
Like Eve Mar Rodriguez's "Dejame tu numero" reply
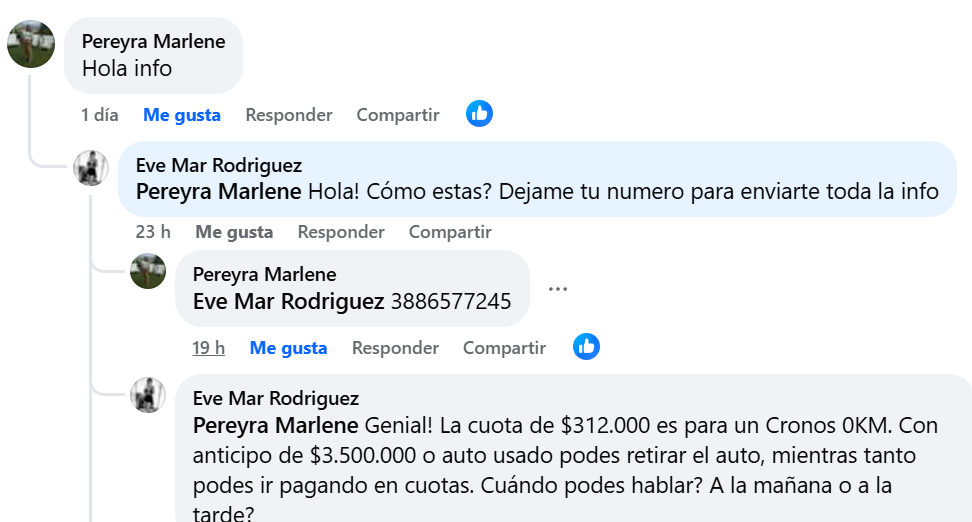234,232
